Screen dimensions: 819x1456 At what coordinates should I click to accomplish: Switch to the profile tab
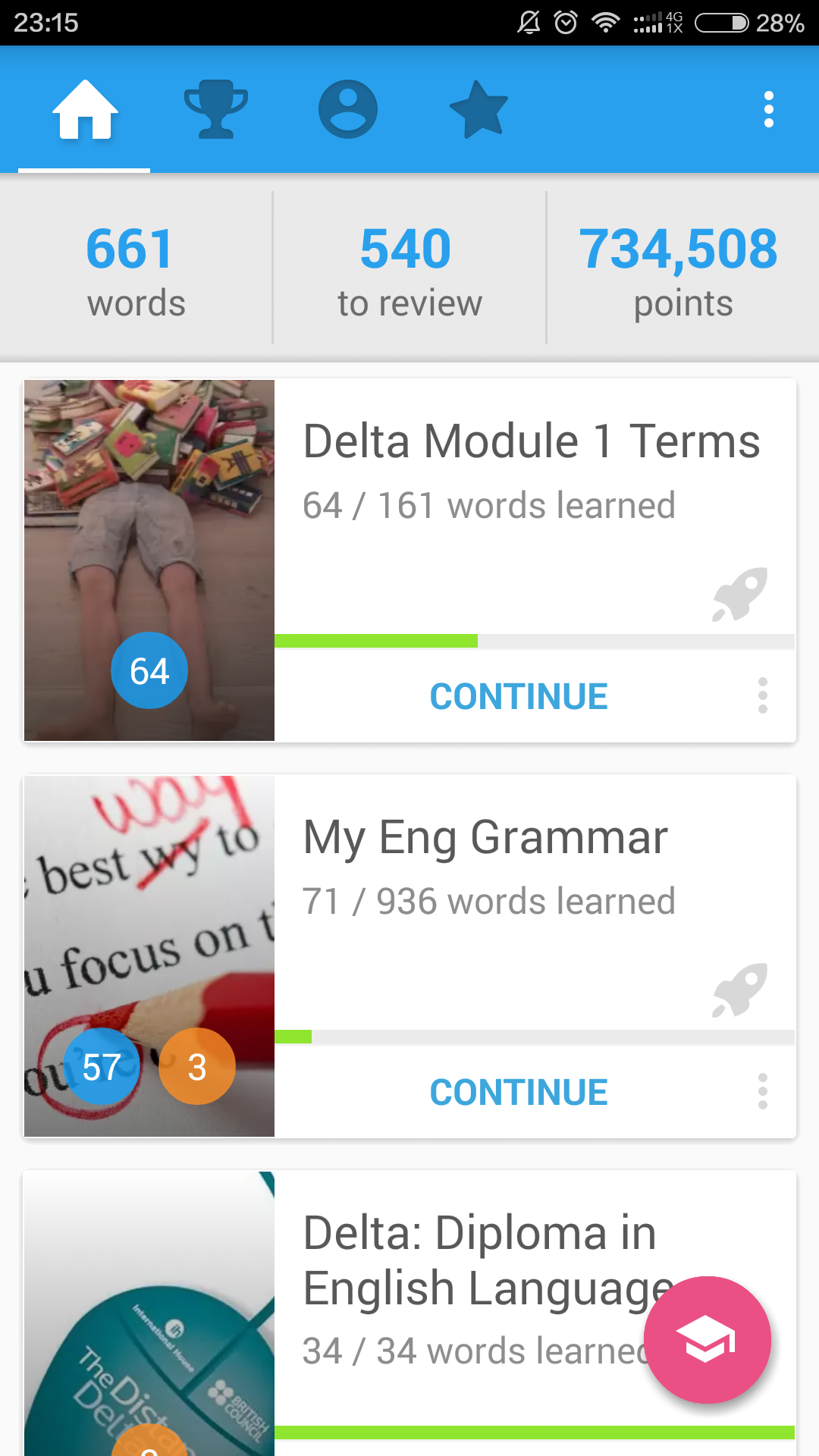pyautogui.click(x=348, y=110)
